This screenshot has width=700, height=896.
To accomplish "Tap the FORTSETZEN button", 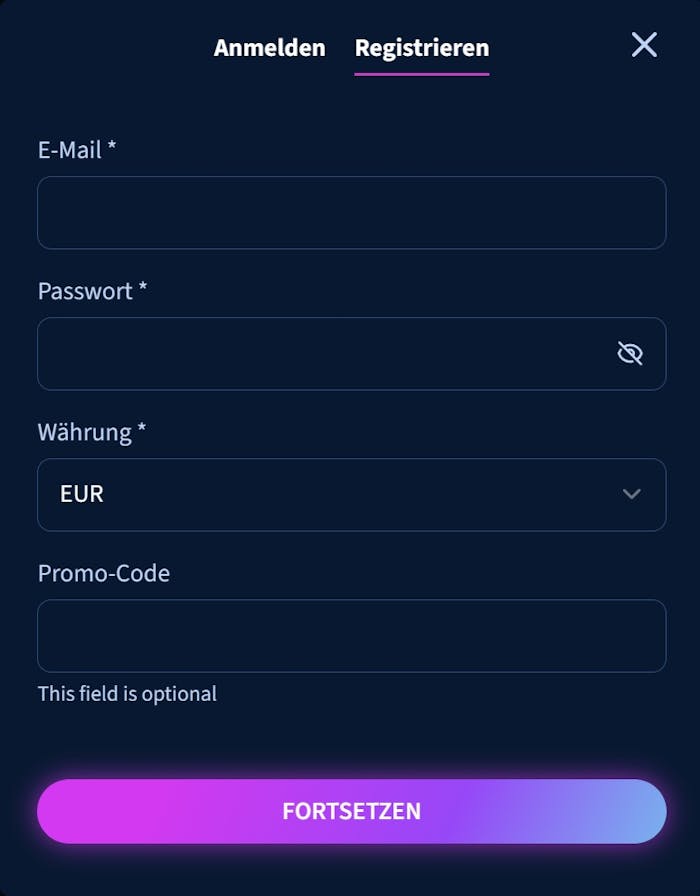I will click(351, 811).
